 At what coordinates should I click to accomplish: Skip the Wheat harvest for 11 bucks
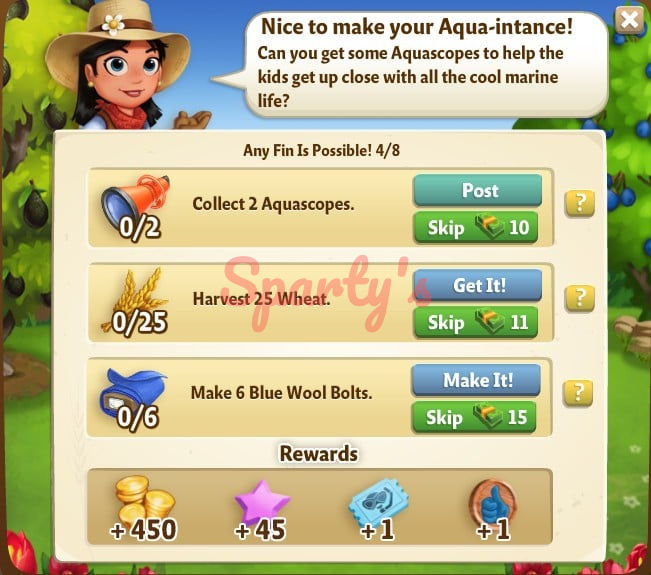[477, 322]
